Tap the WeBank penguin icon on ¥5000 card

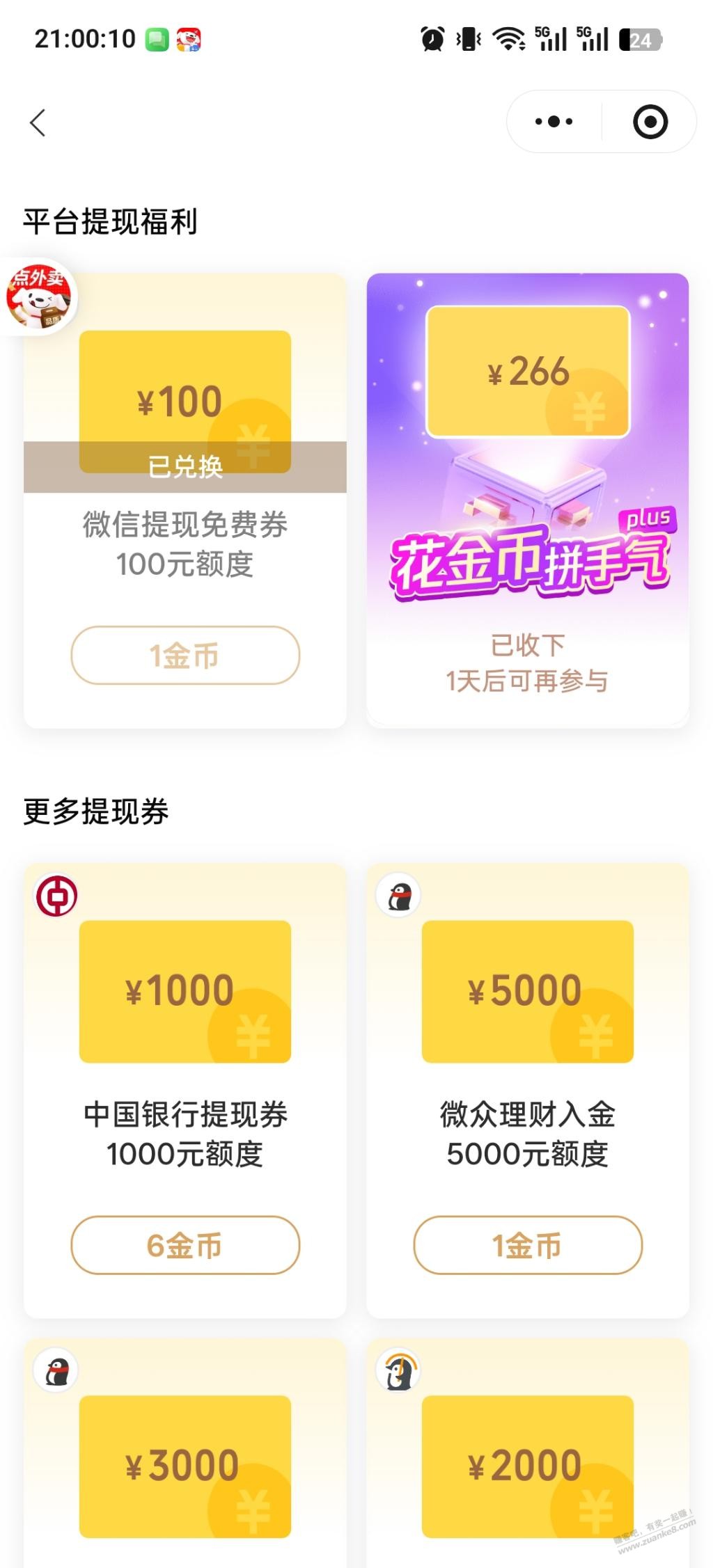398,896
